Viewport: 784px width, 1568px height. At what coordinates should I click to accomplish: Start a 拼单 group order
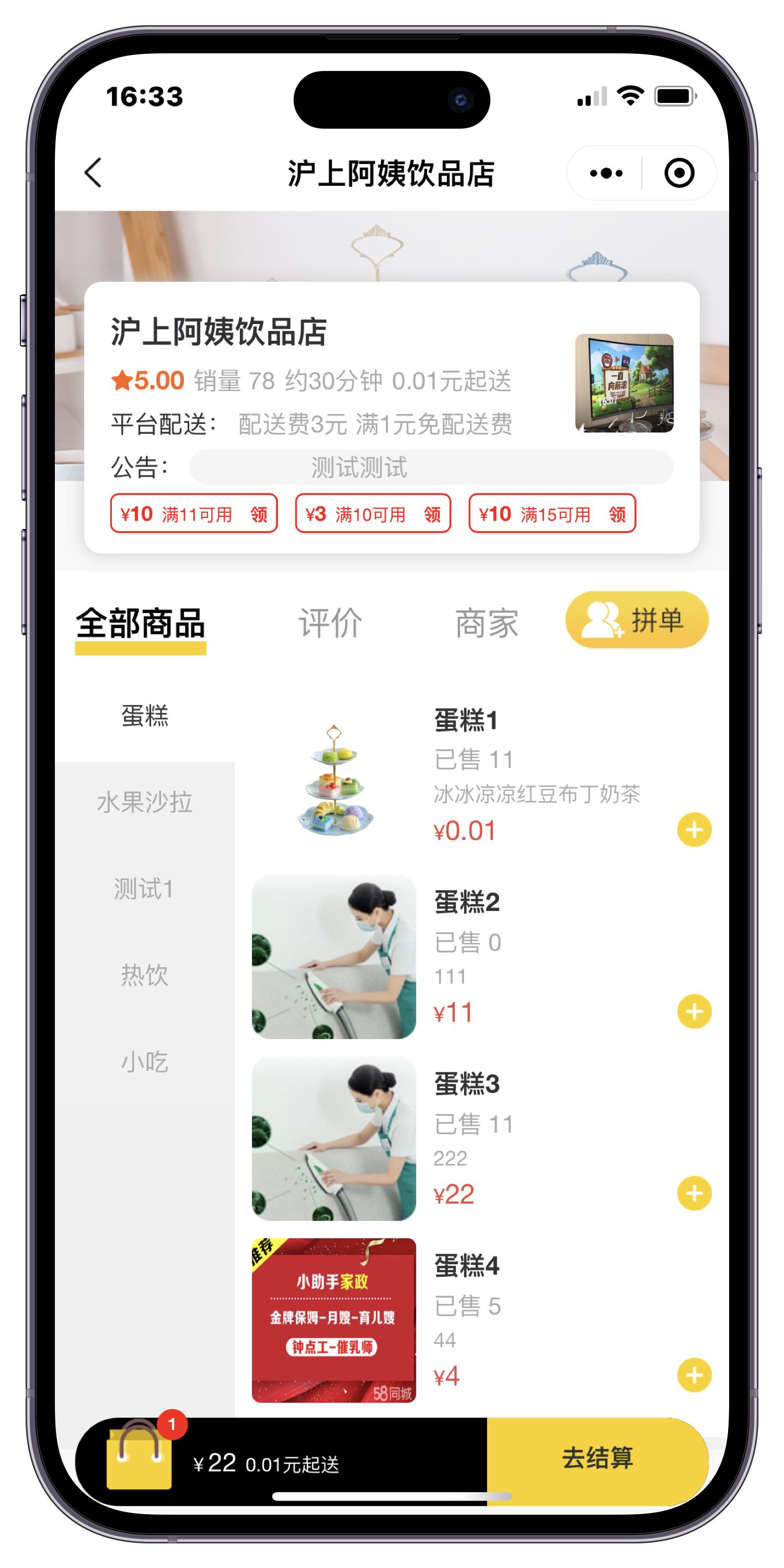pos(637,620)
